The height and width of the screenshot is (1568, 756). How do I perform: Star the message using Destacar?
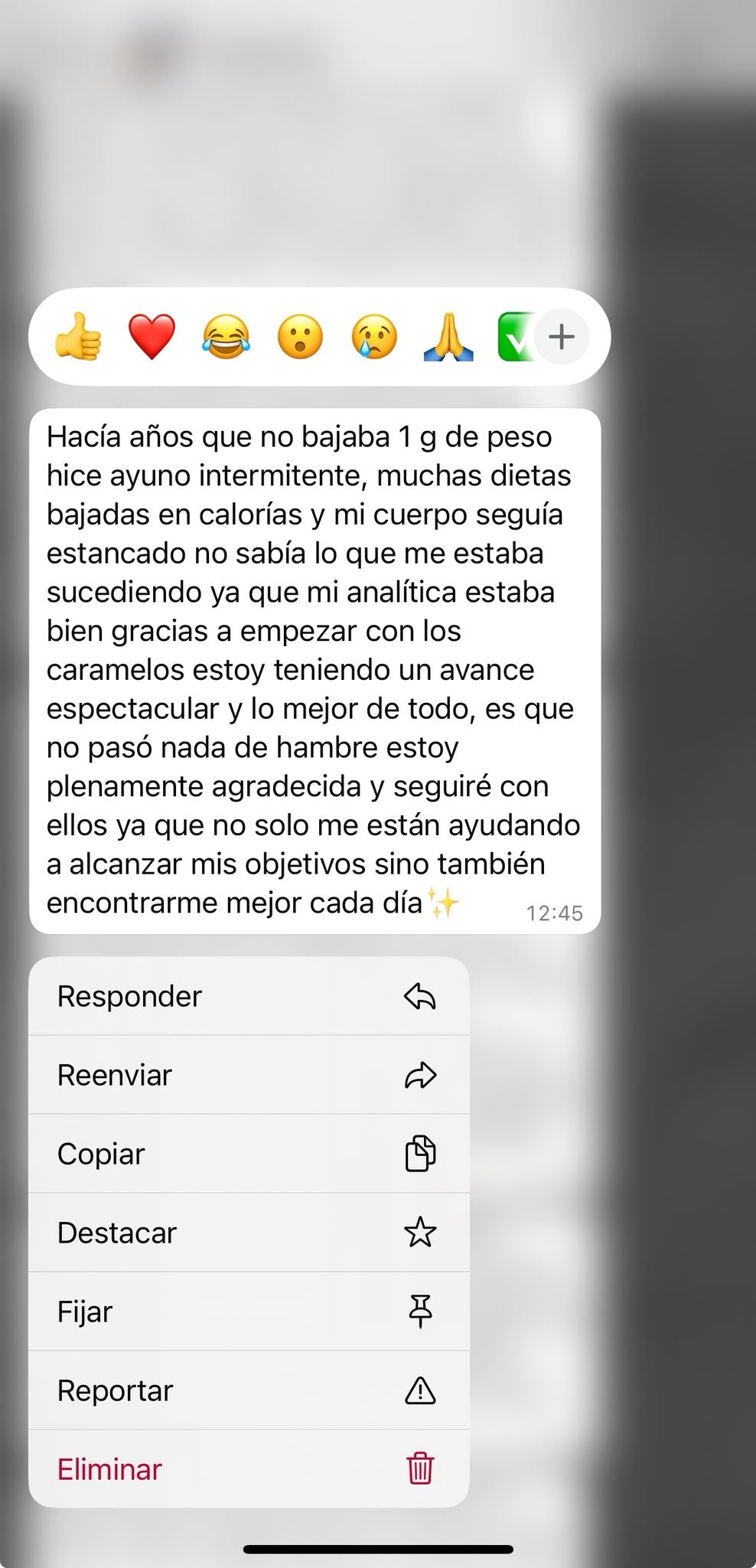tap(249, 1233)
